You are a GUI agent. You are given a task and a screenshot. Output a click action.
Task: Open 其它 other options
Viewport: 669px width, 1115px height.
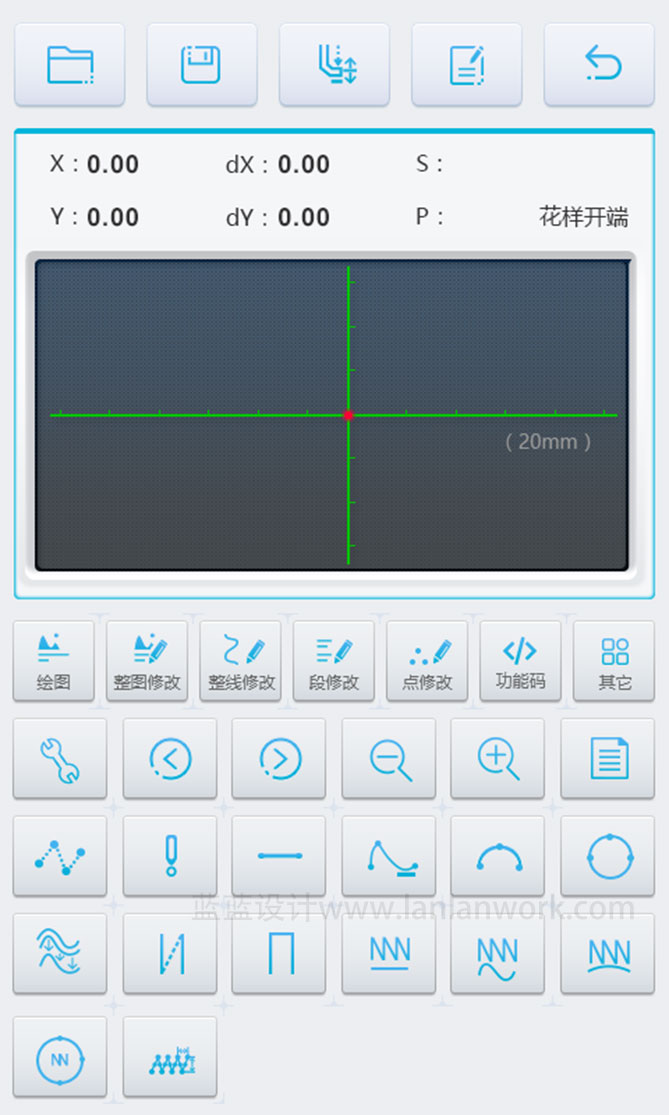[x=613, y=661]
